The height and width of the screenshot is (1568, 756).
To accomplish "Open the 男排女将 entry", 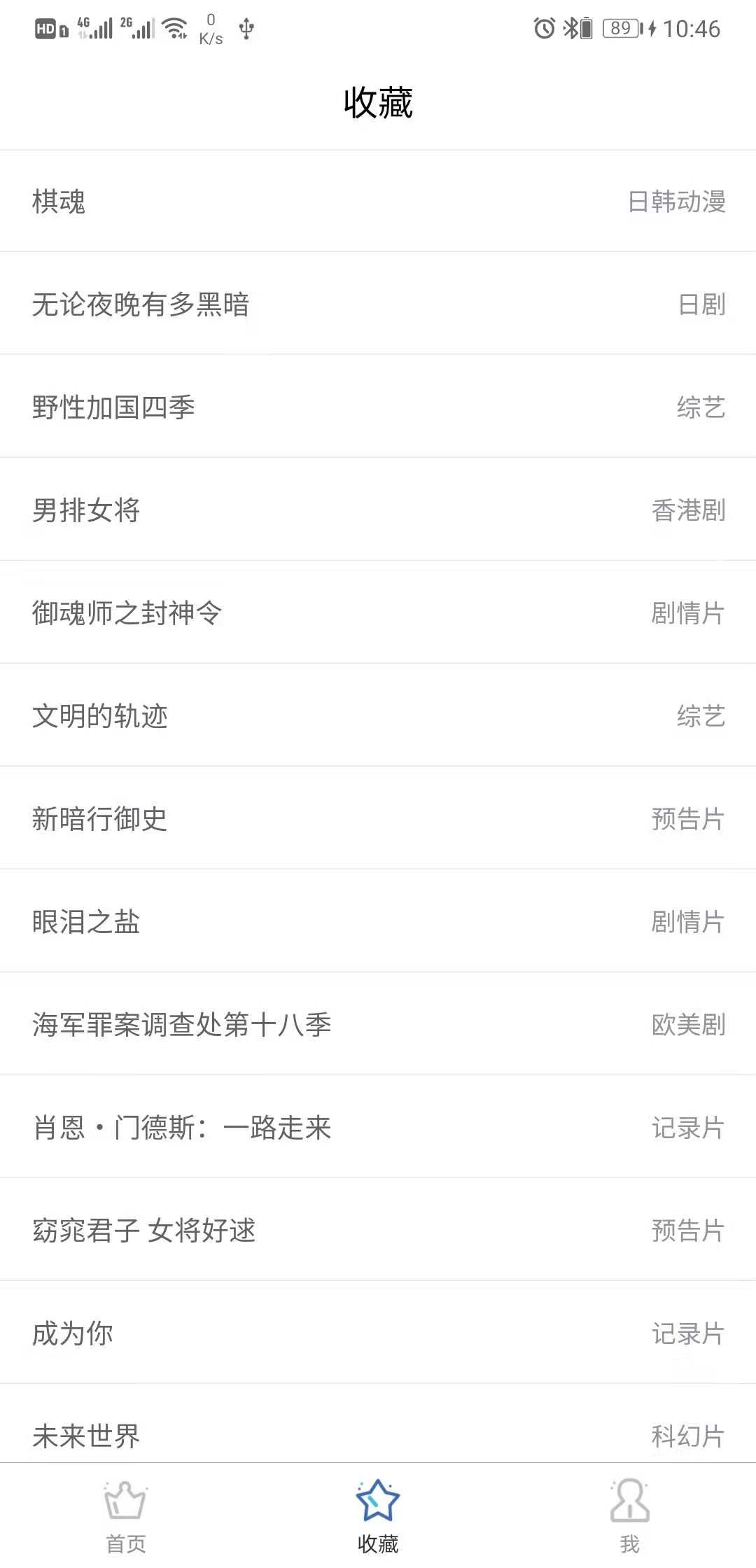I will click(x=378, y=510).
